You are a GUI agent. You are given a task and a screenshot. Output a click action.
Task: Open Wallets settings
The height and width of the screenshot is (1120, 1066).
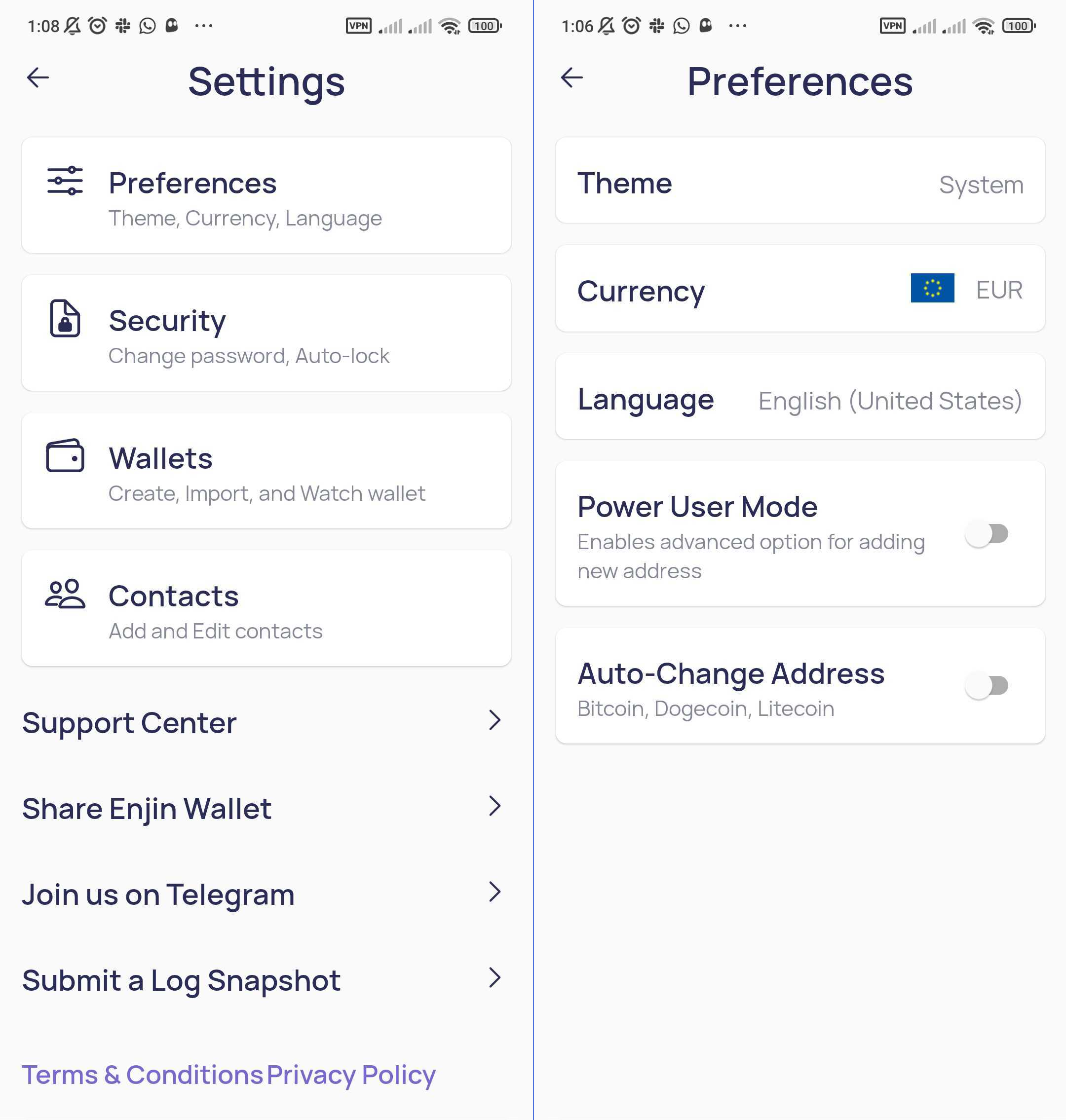pyautogui.click(x=266, y=471)
